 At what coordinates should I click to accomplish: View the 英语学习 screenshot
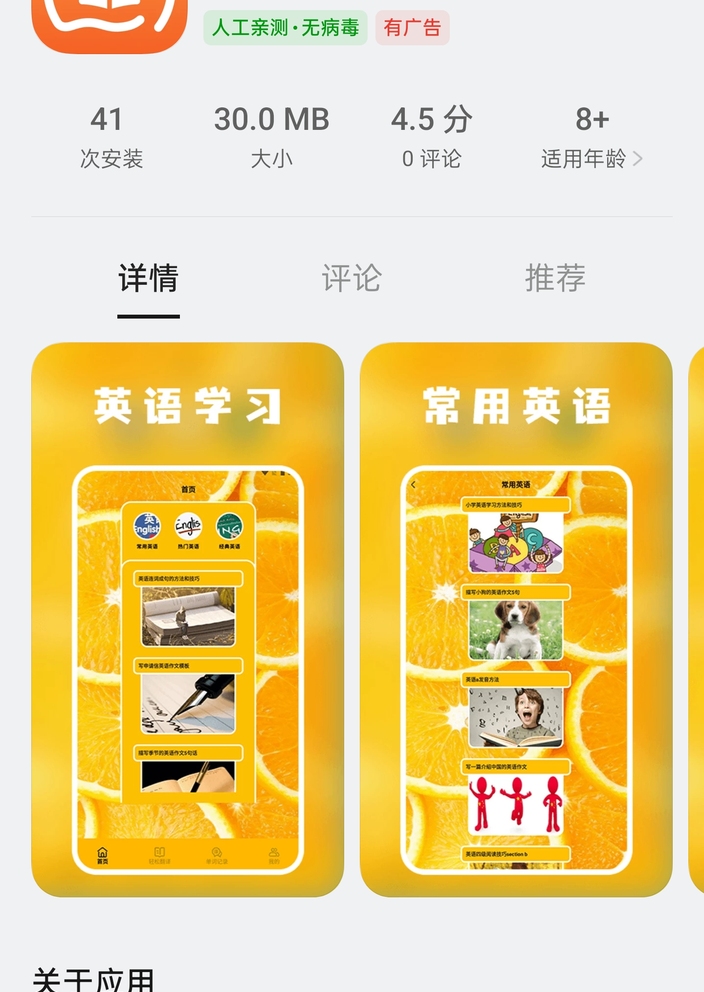[x=188, y=620]
